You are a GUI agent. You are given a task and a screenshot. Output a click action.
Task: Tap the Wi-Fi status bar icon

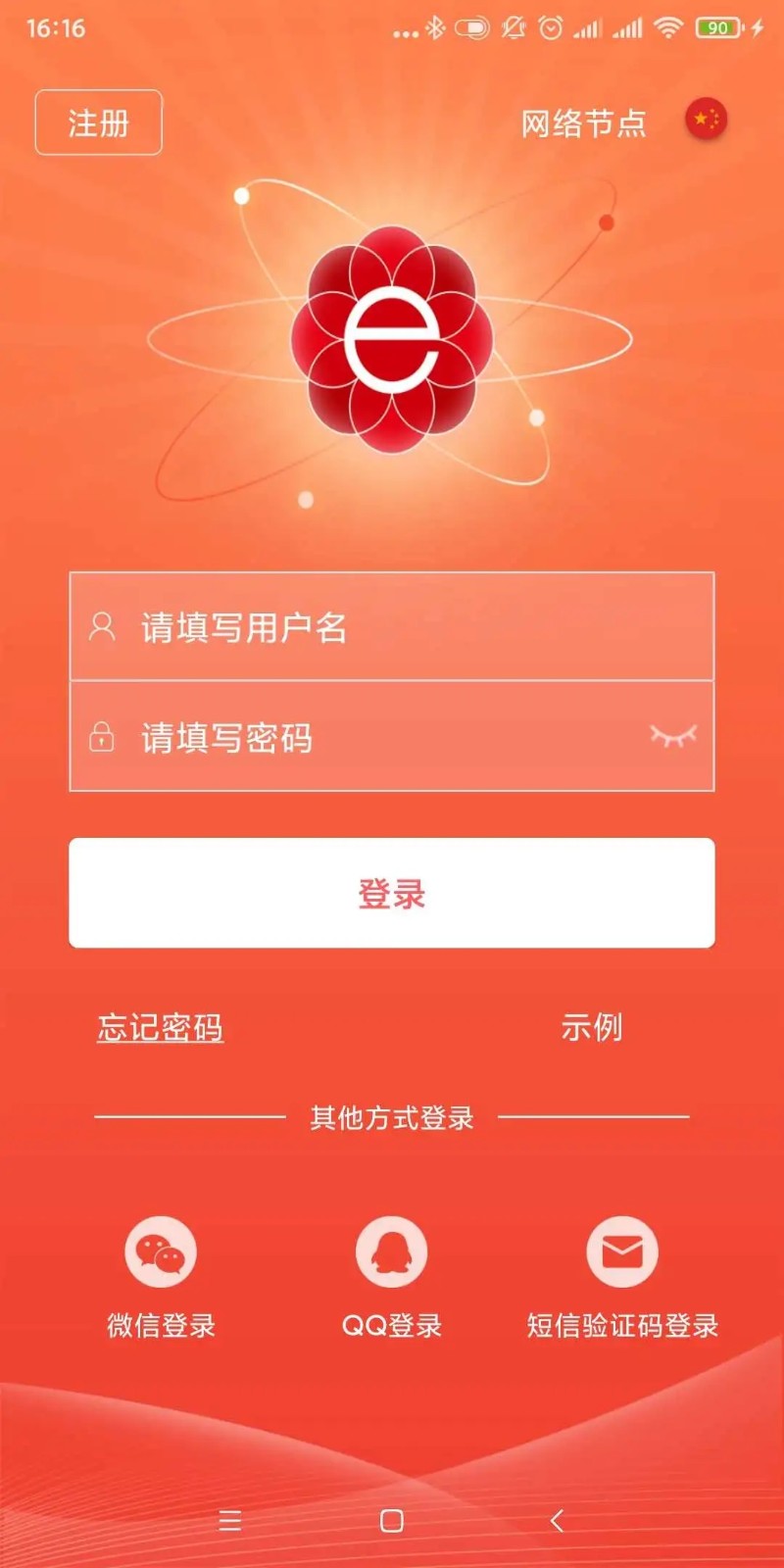(667, 29)
